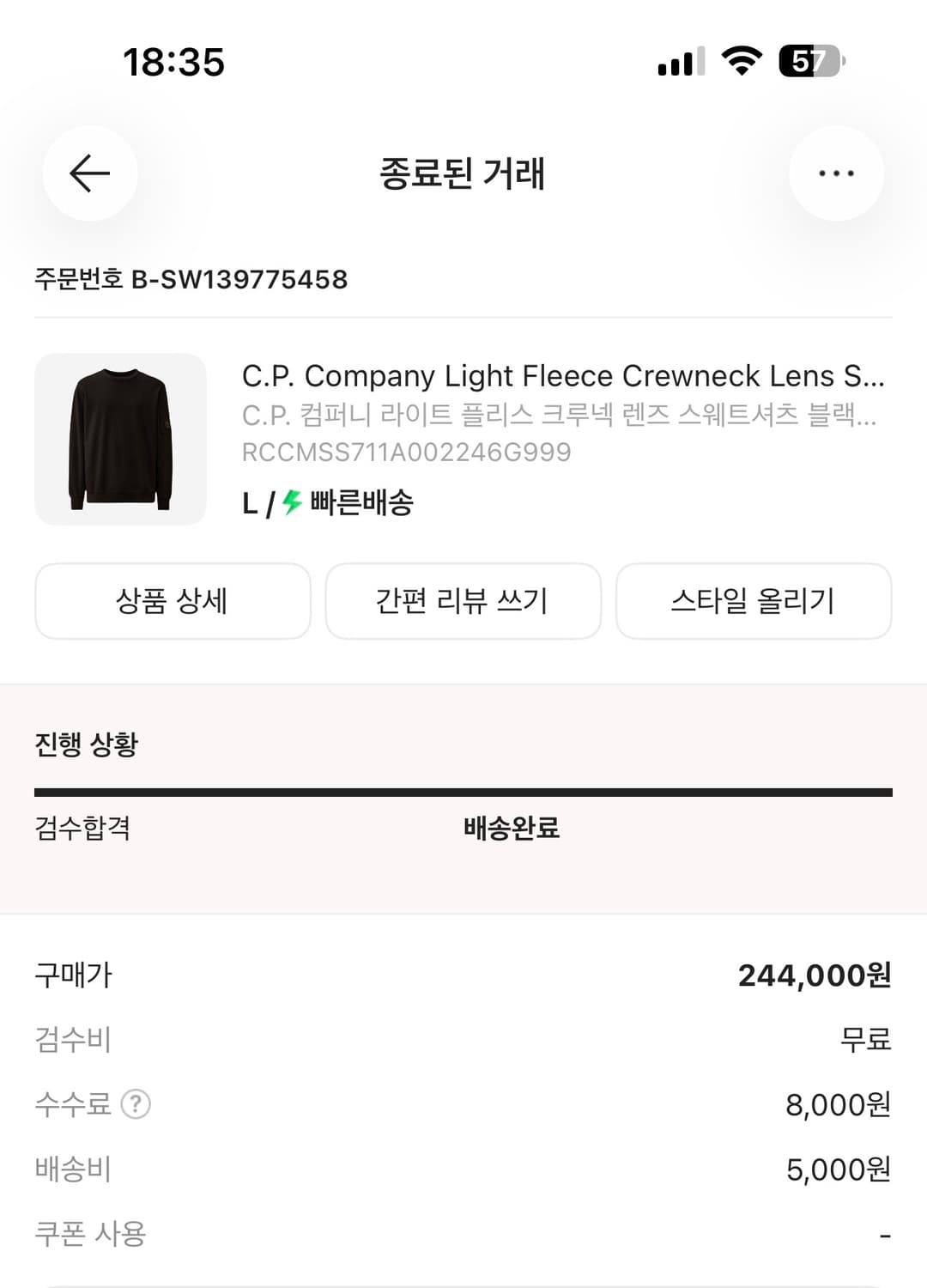Open 상품 상세 product details
927x1288 pixels.
click(173, 601)
